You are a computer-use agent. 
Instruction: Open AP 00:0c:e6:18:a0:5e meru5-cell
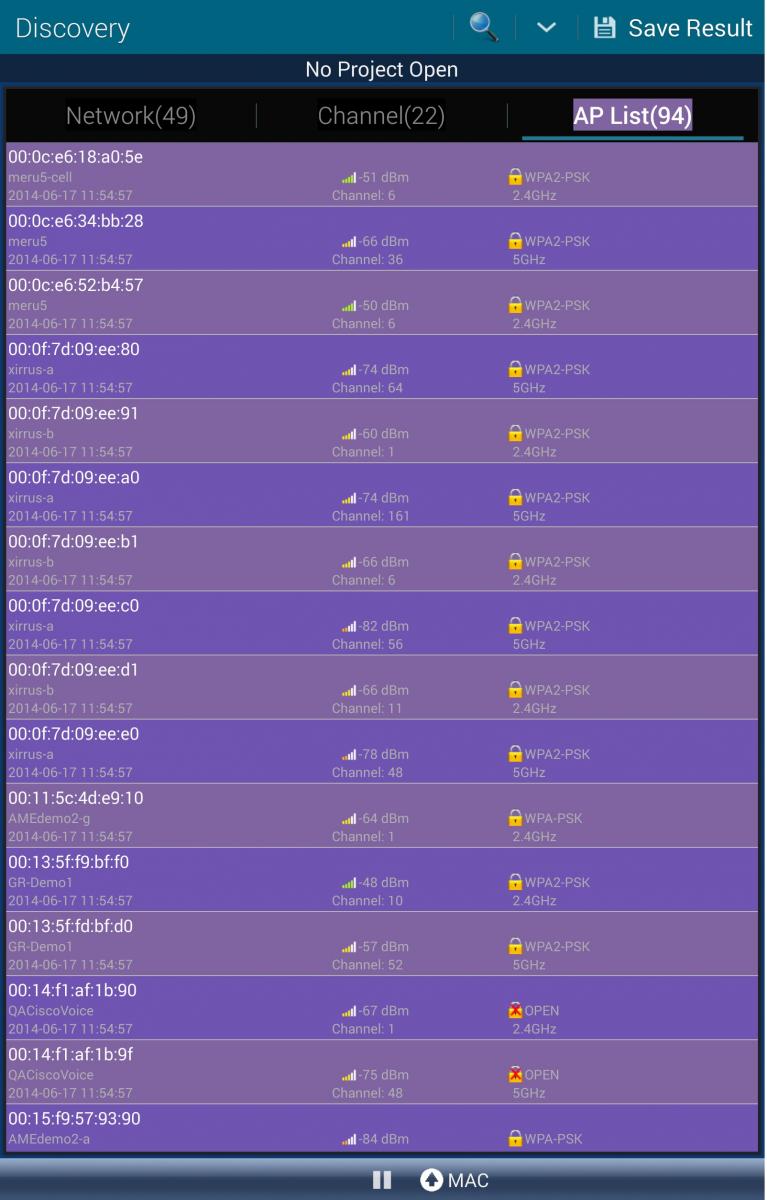pos(382,175)
